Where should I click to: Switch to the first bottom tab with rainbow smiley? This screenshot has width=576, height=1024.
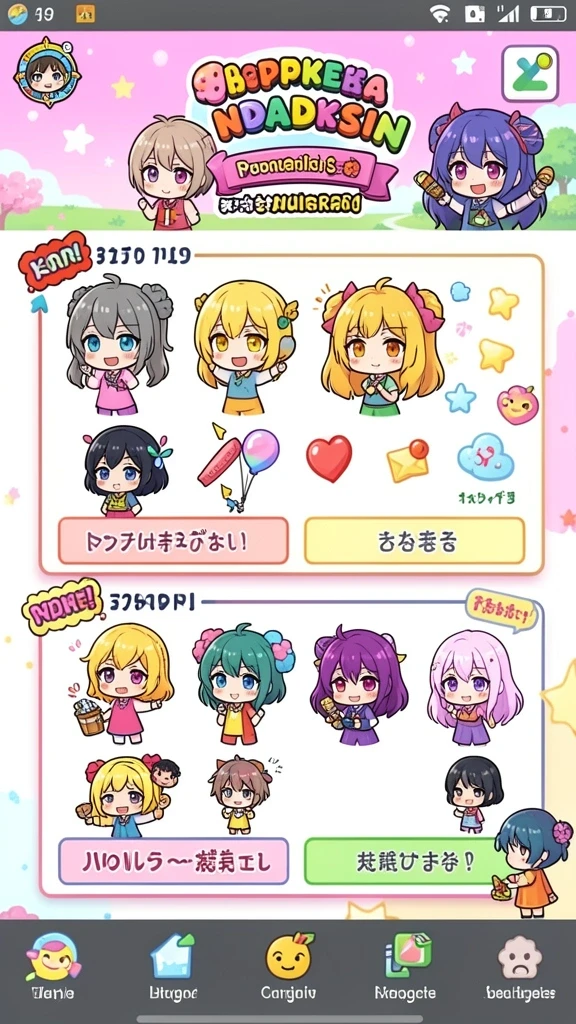click(x=52, y=968)
